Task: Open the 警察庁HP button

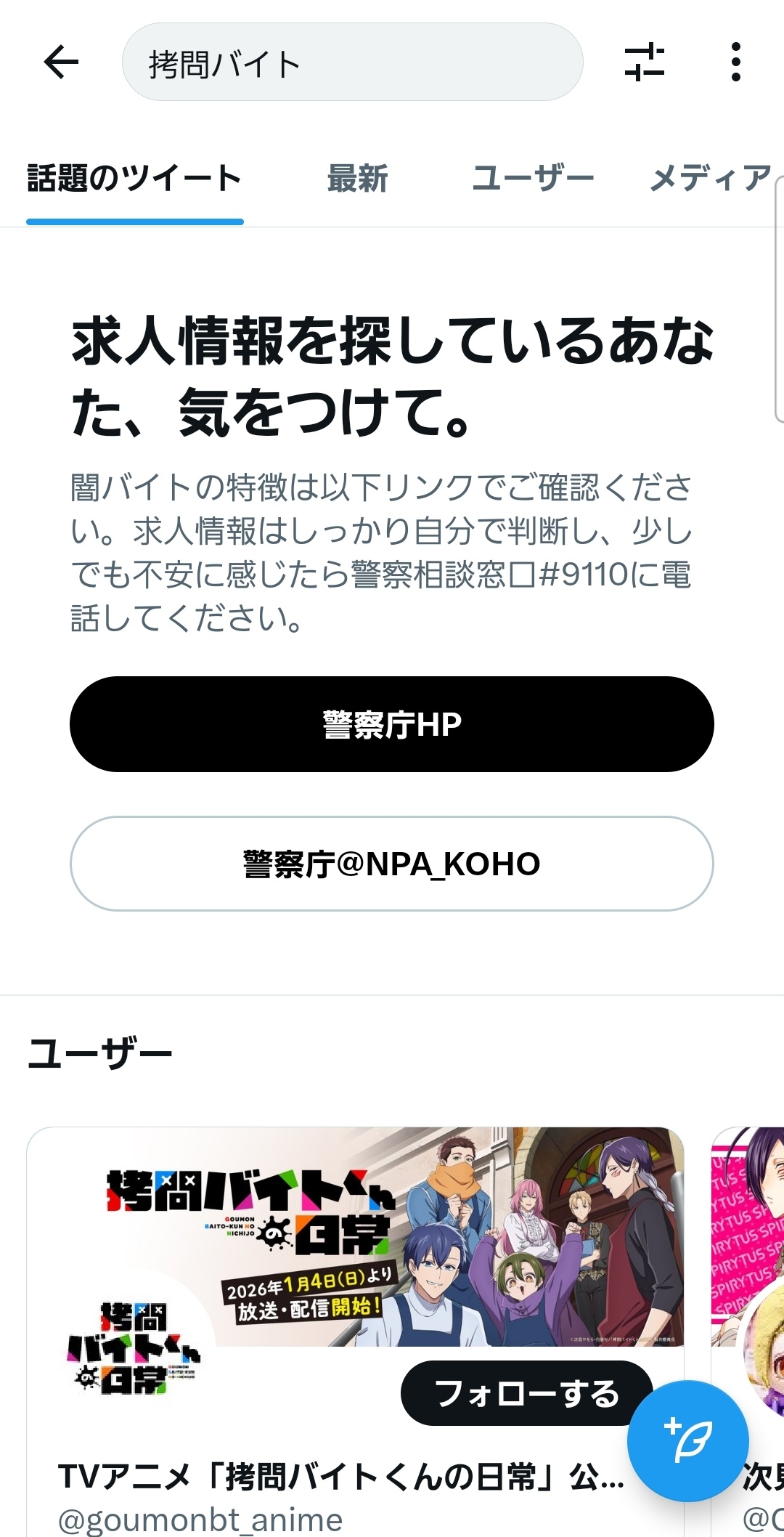Action: point(392,724)
